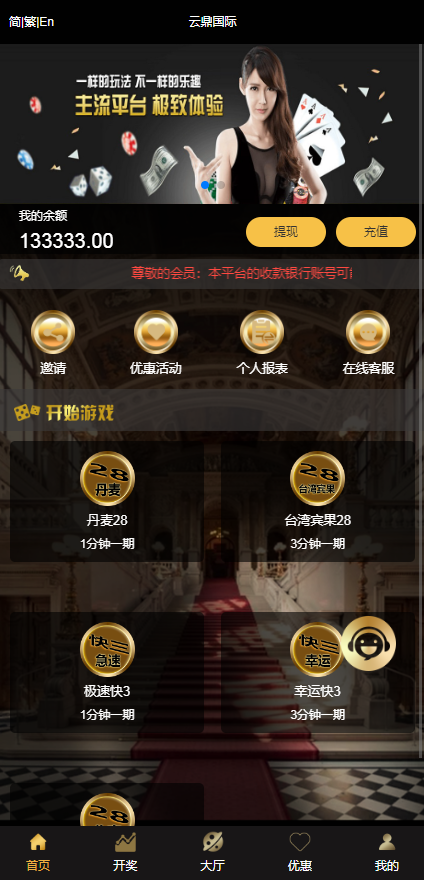Open the 我的 profile tab
The height and width of the screenshot is (880, 424).
(x=387, y=852)
